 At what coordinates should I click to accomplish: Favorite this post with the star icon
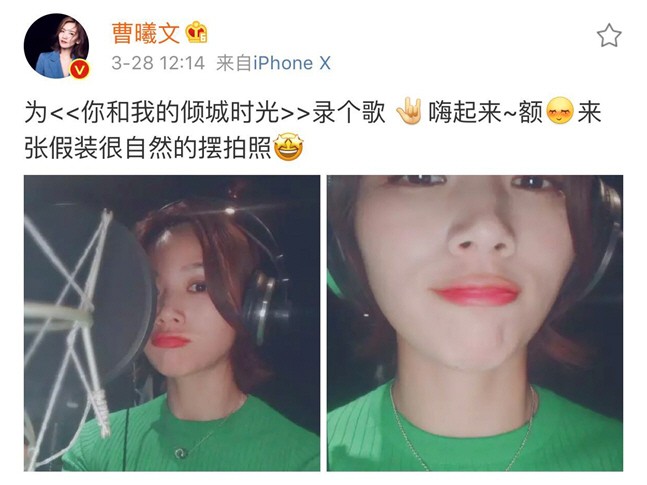(x=608, y=36)
